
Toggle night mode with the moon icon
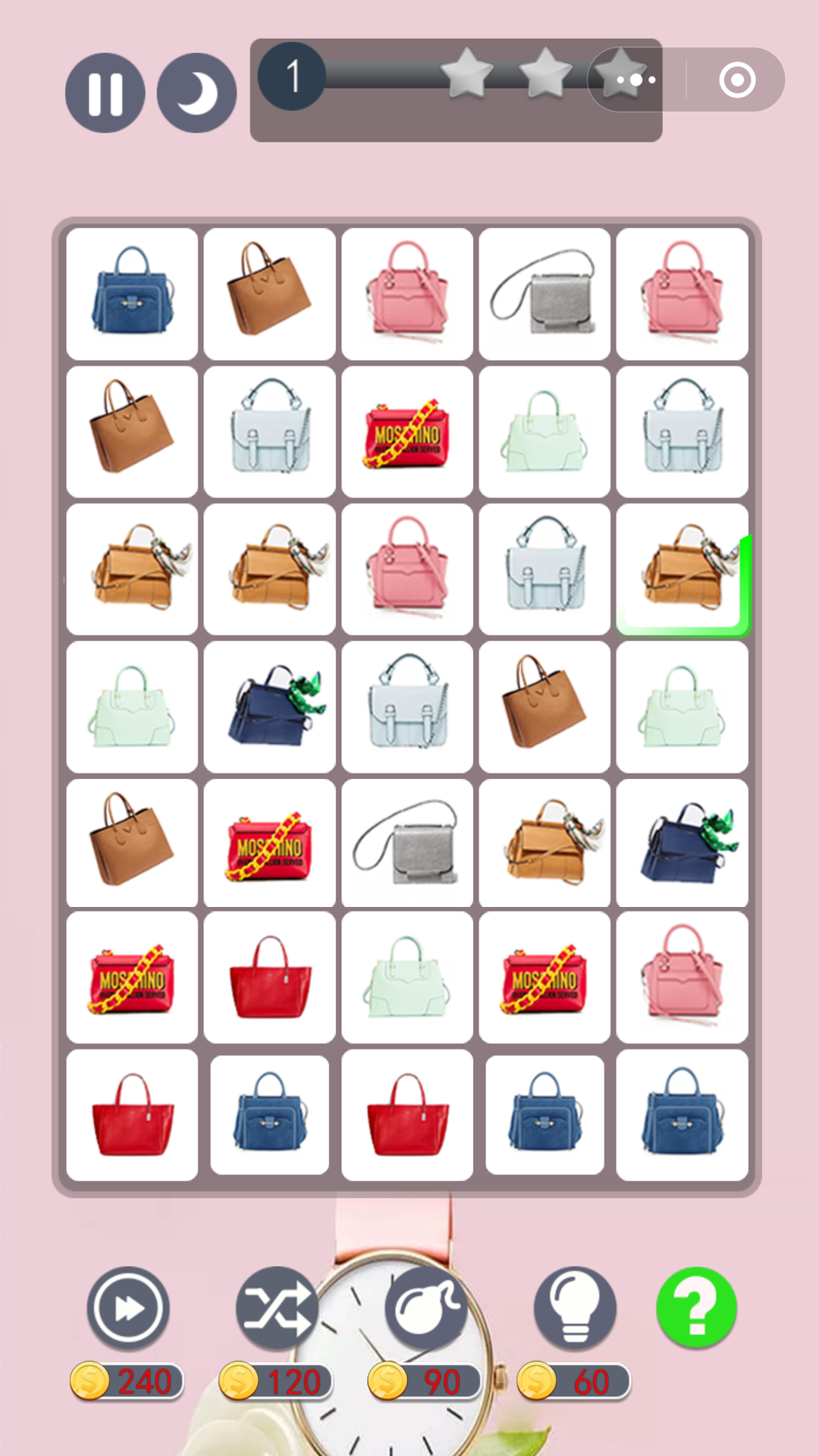(x=196, y=93)
